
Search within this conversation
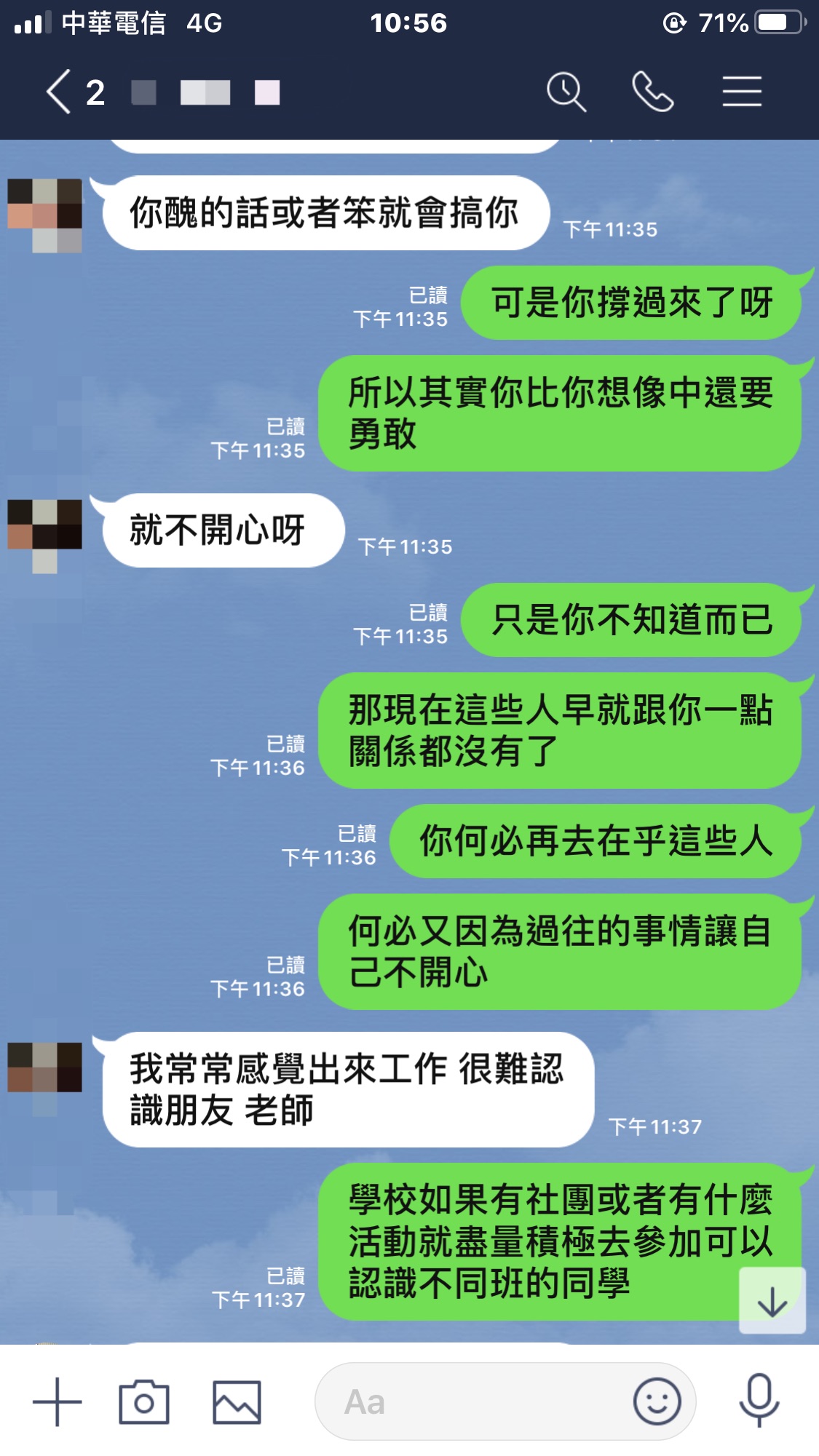(566, 92)
